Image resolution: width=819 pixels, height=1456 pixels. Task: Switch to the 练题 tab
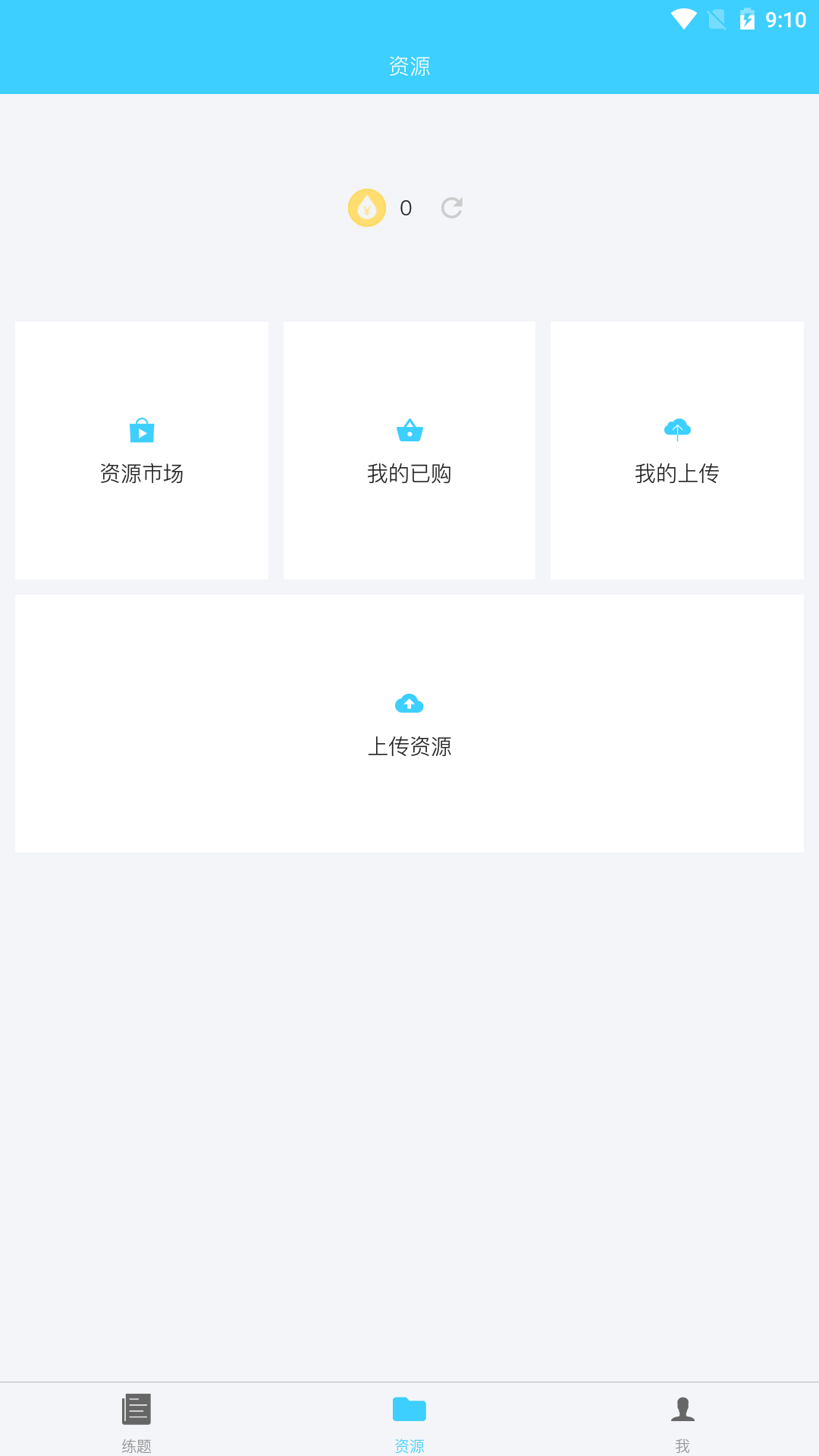pyautogui.click(x=136, y=1421)
